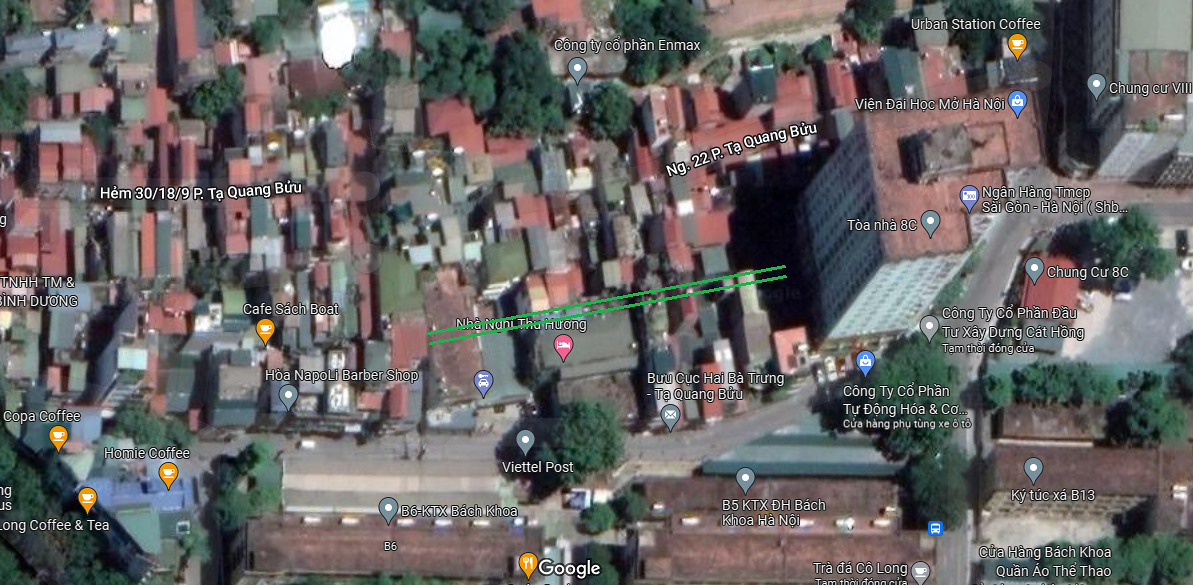Select the Công Ty Cổ Phần Tự Động Hóa pin
Image resolution: width=1193 pixels, height=585 pixels.
pyautogui.click(x=865, y=362)
